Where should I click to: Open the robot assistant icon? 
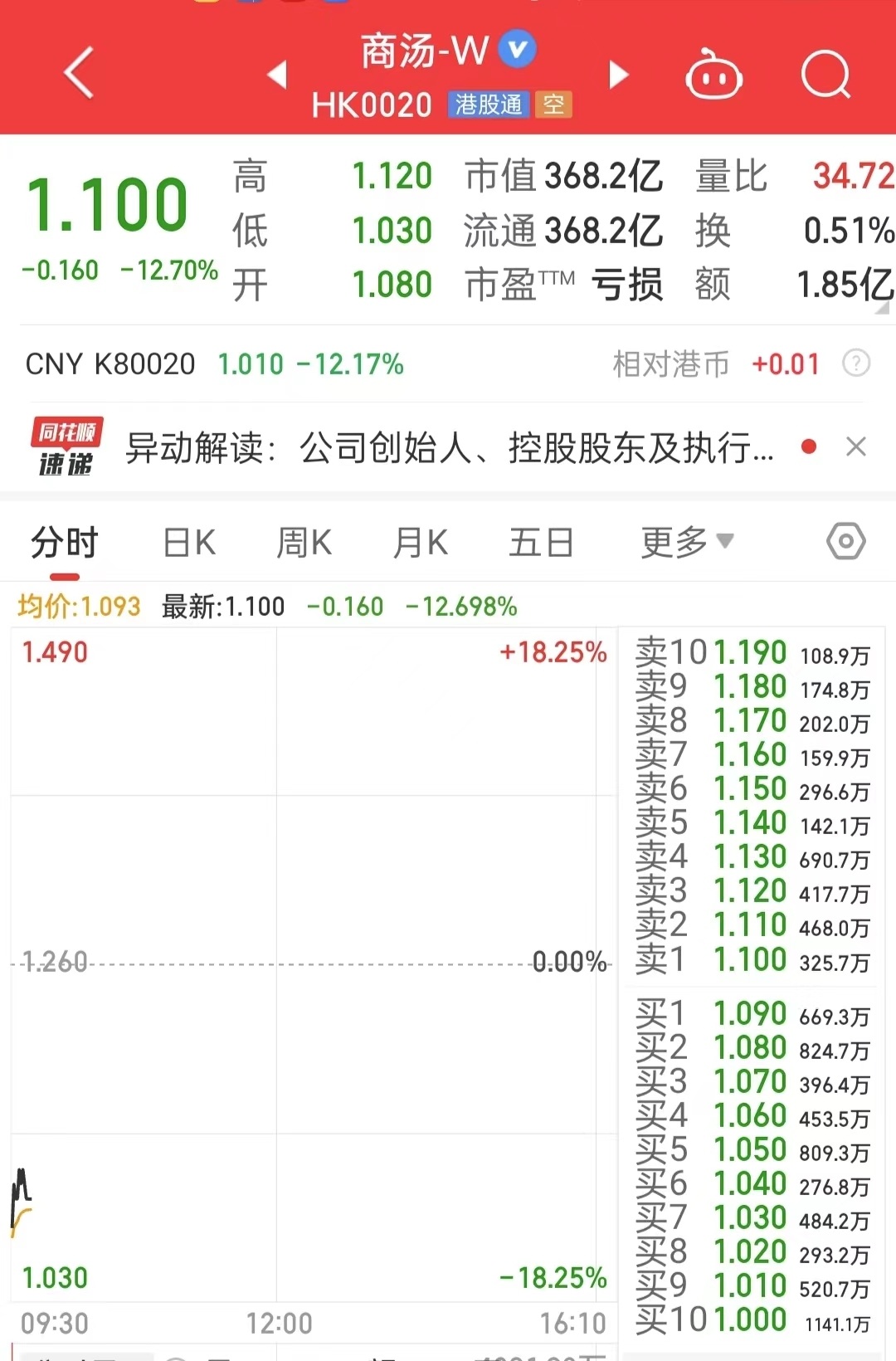[x=713, y=76]
